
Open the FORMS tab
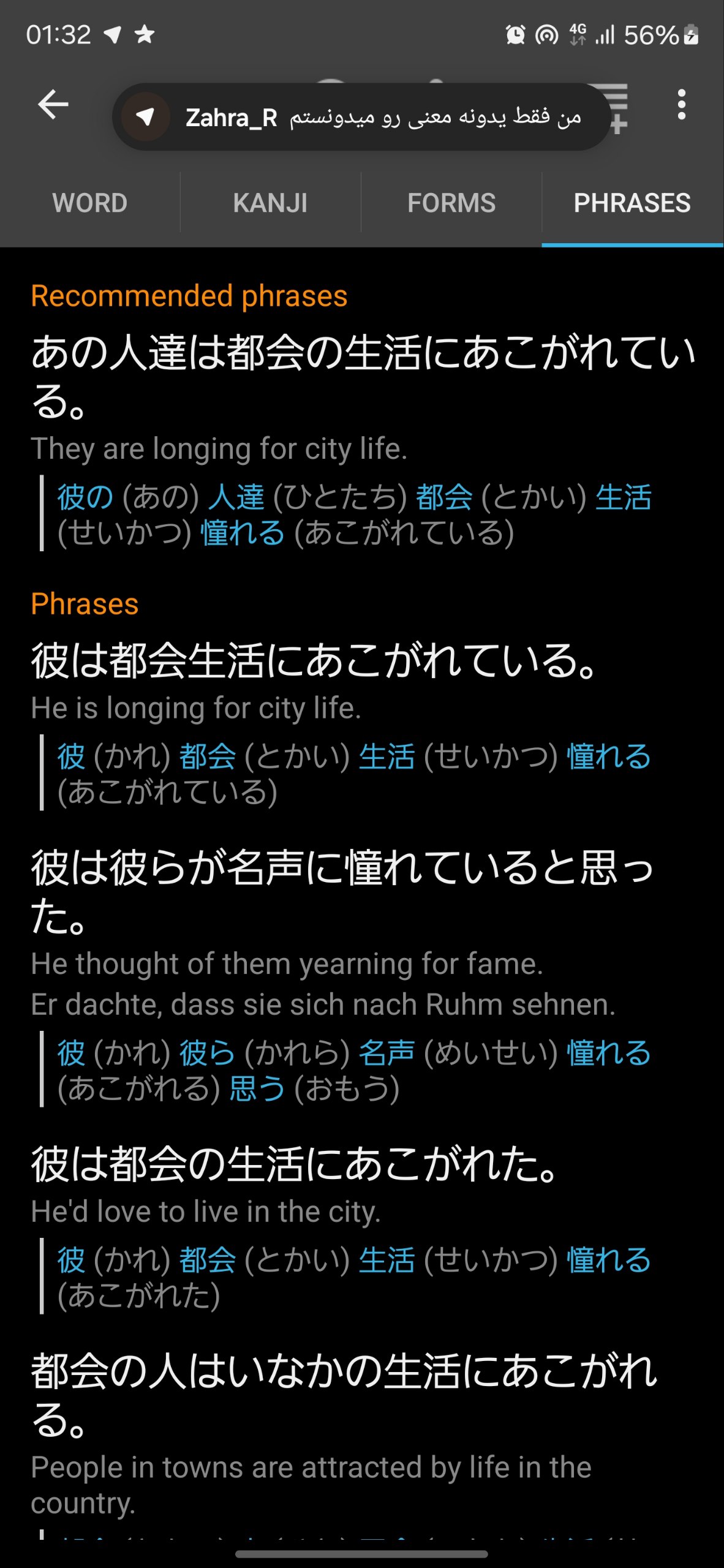pos(451,203)
